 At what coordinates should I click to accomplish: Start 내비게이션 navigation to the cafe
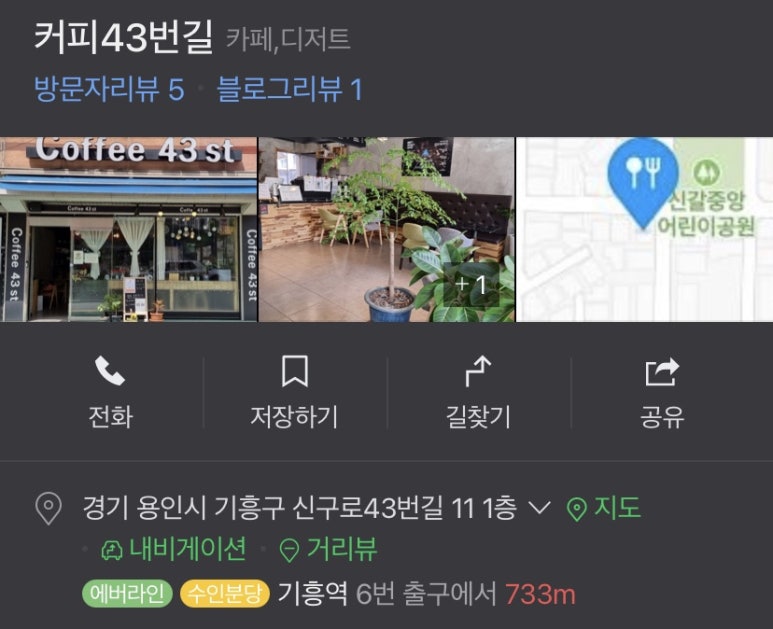click(173, 549)
